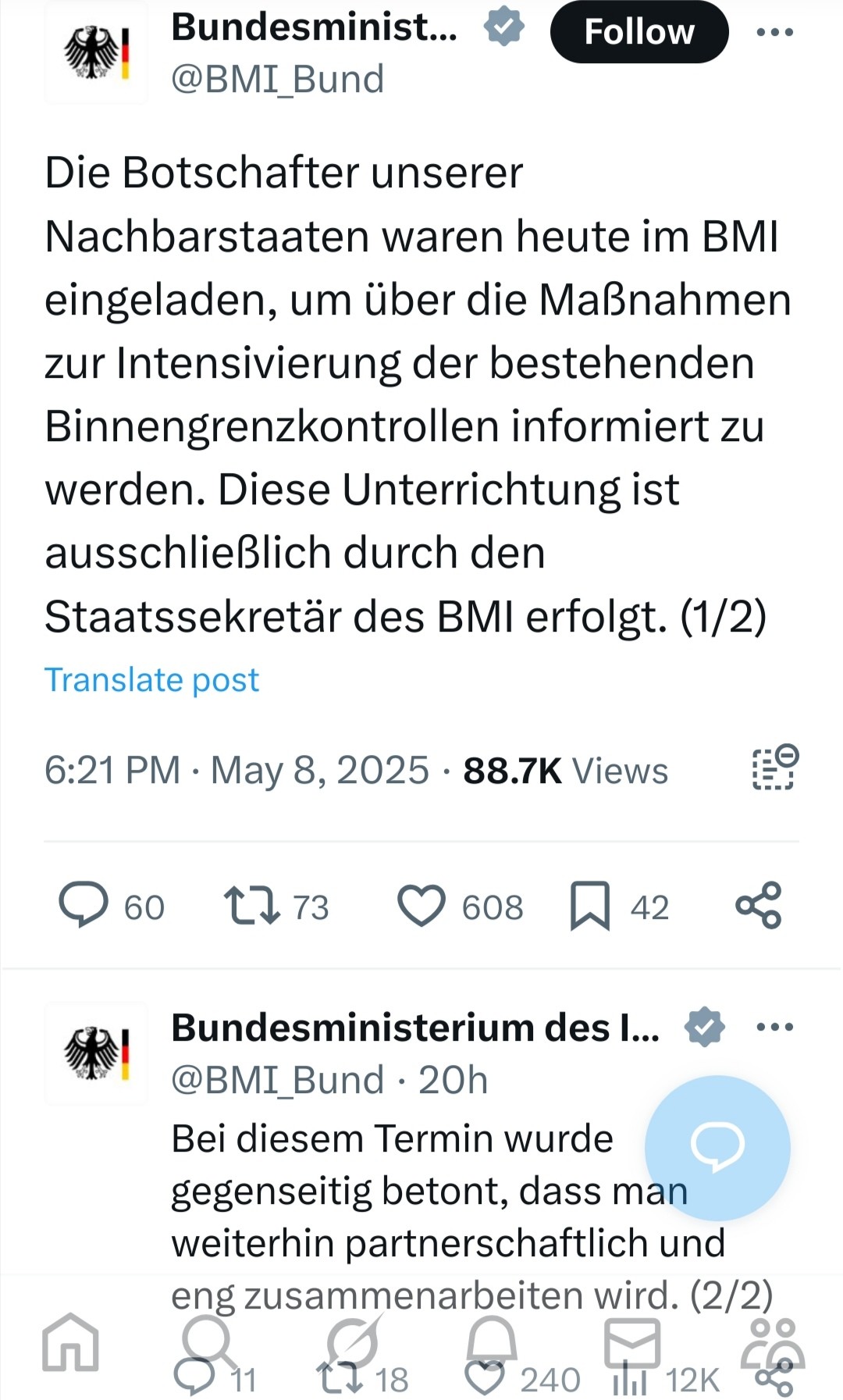Tap the floating reply bubble button

click(x=717, y=1148)
